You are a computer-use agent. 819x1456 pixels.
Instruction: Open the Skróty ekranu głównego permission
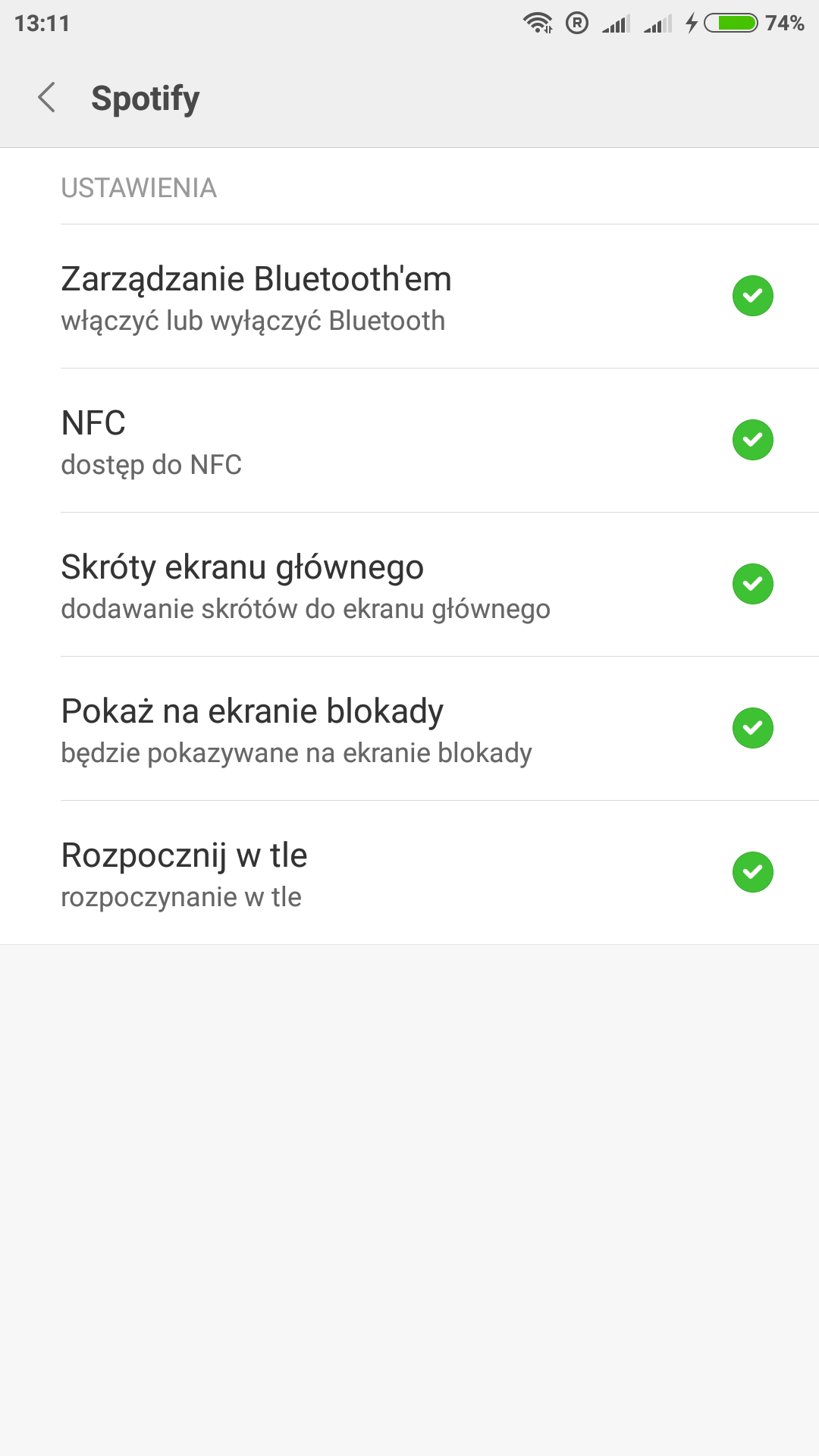(x=409, y=585)
